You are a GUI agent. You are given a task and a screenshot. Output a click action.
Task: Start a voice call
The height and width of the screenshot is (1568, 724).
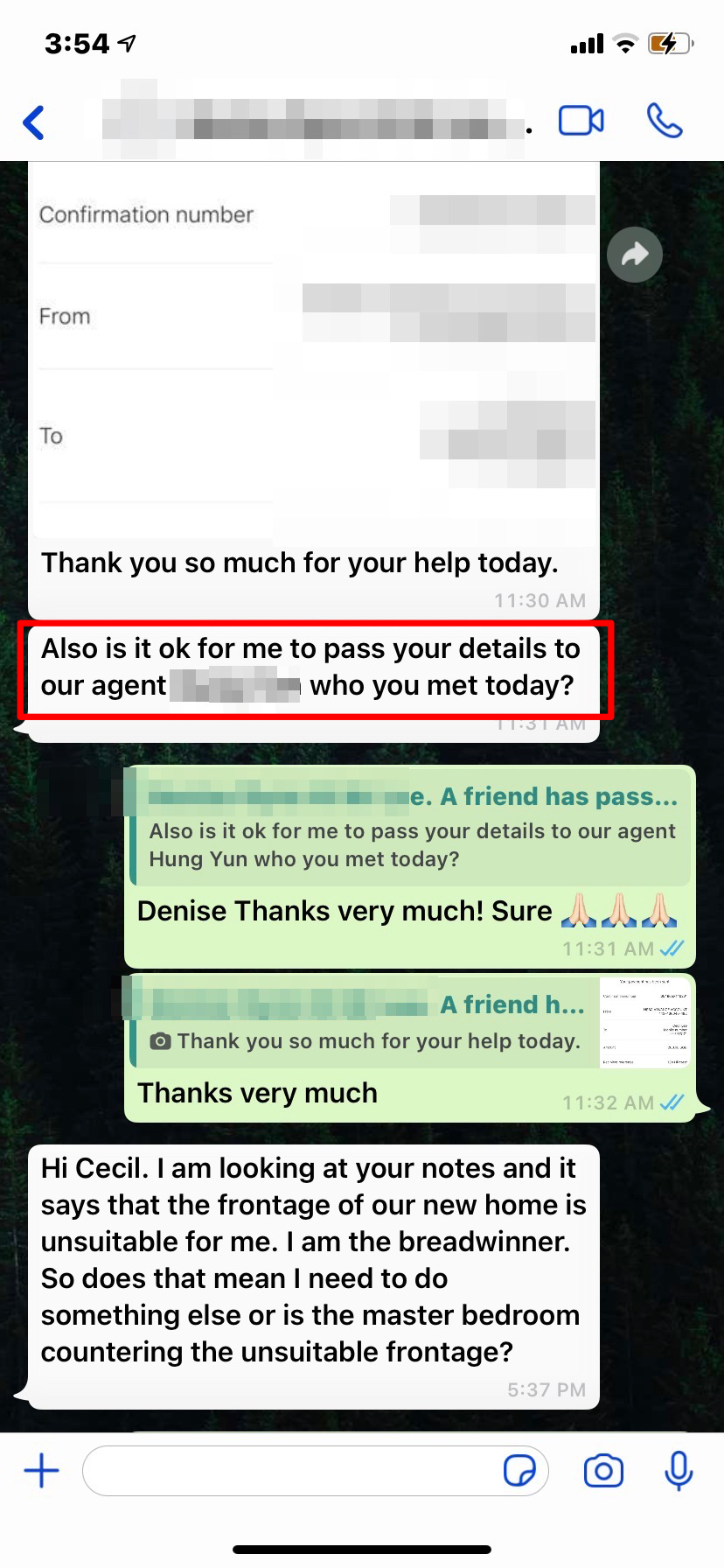point(665,121)
